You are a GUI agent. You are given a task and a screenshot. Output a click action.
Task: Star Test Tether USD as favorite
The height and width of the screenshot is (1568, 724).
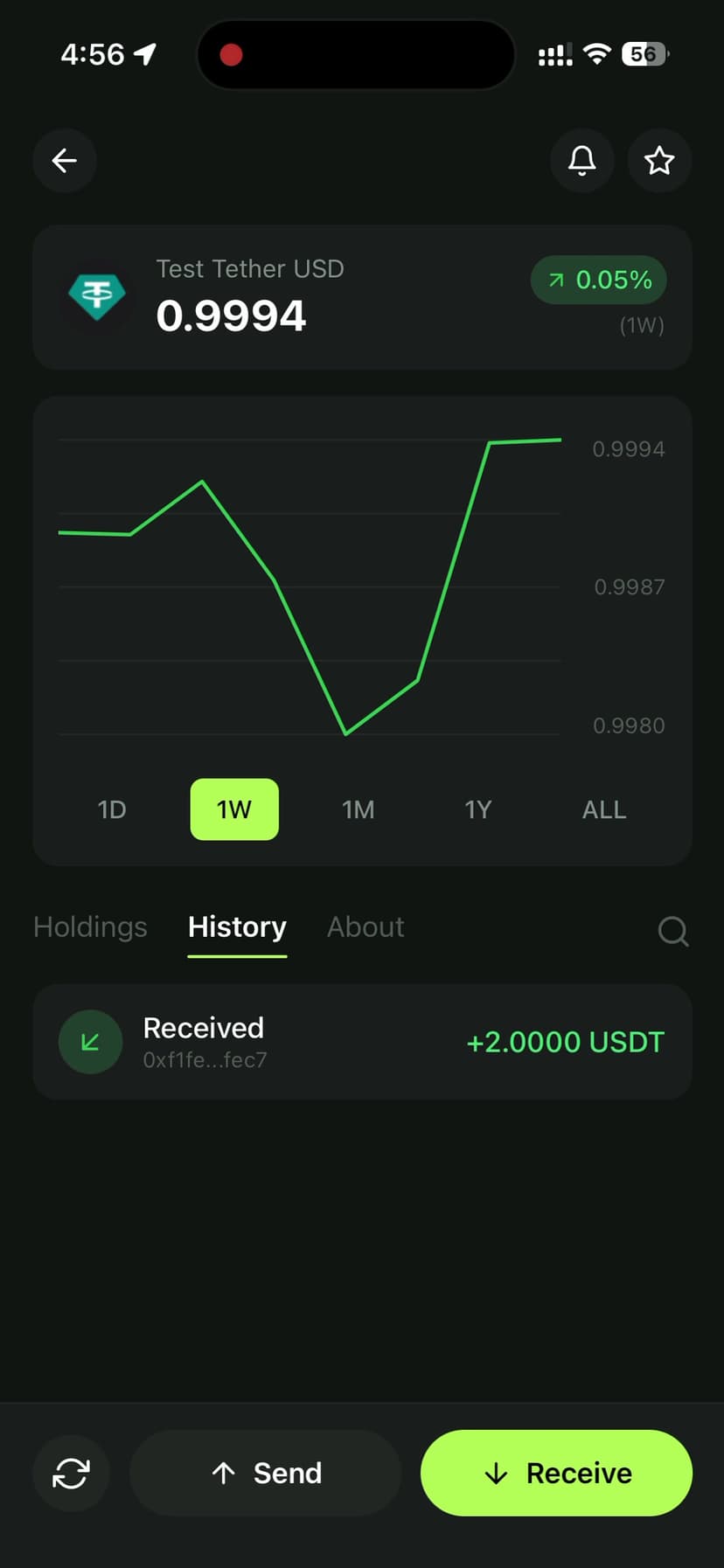(659, 160)
